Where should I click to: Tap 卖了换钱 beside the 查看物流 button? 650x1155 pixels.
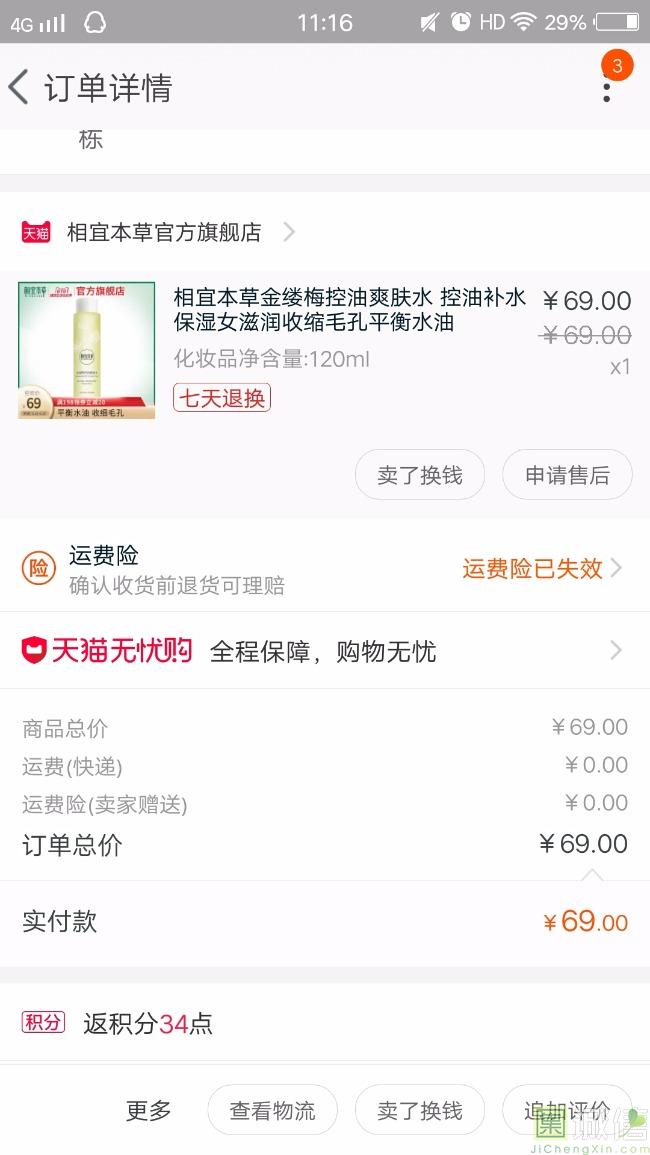point(419,1110)
